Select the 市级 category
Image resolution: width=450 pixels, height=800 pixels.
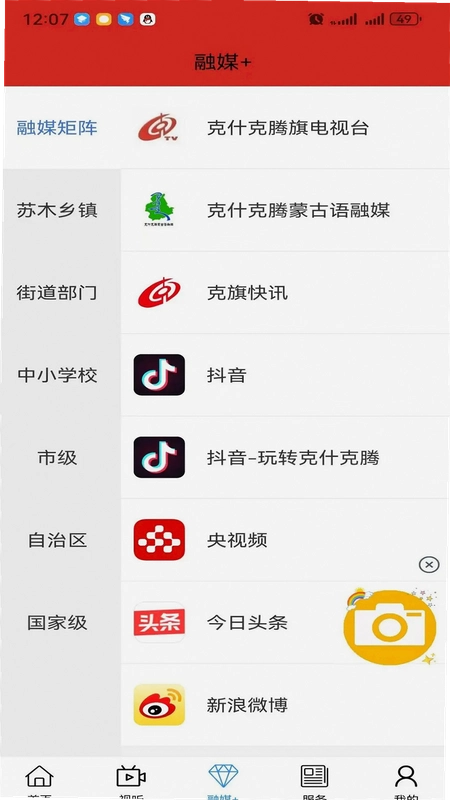(x=57, y=458)
